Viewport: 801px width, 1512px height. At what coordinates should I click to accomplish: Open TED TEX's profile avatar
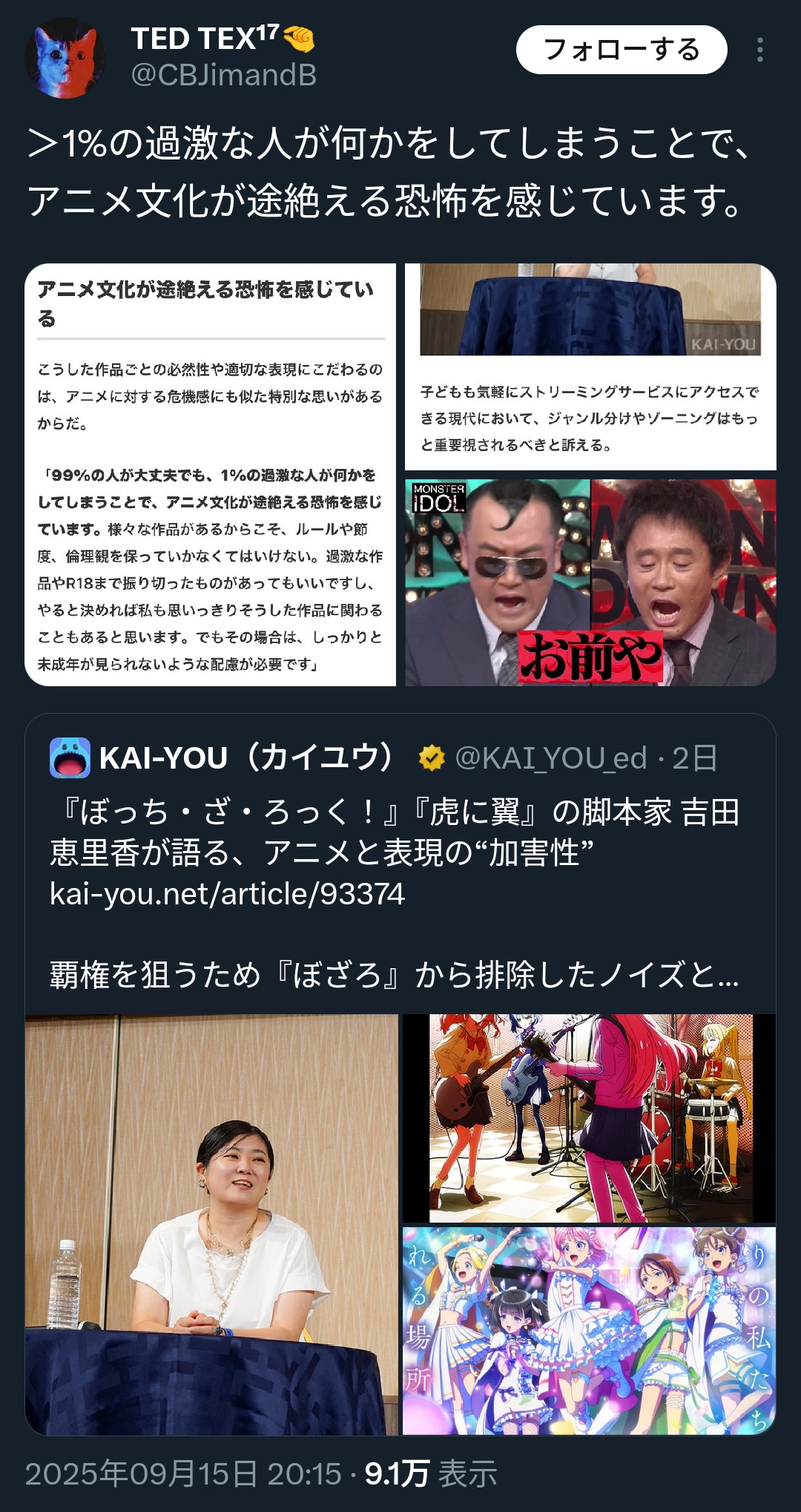pyautogui.click(x=65, y=58)
